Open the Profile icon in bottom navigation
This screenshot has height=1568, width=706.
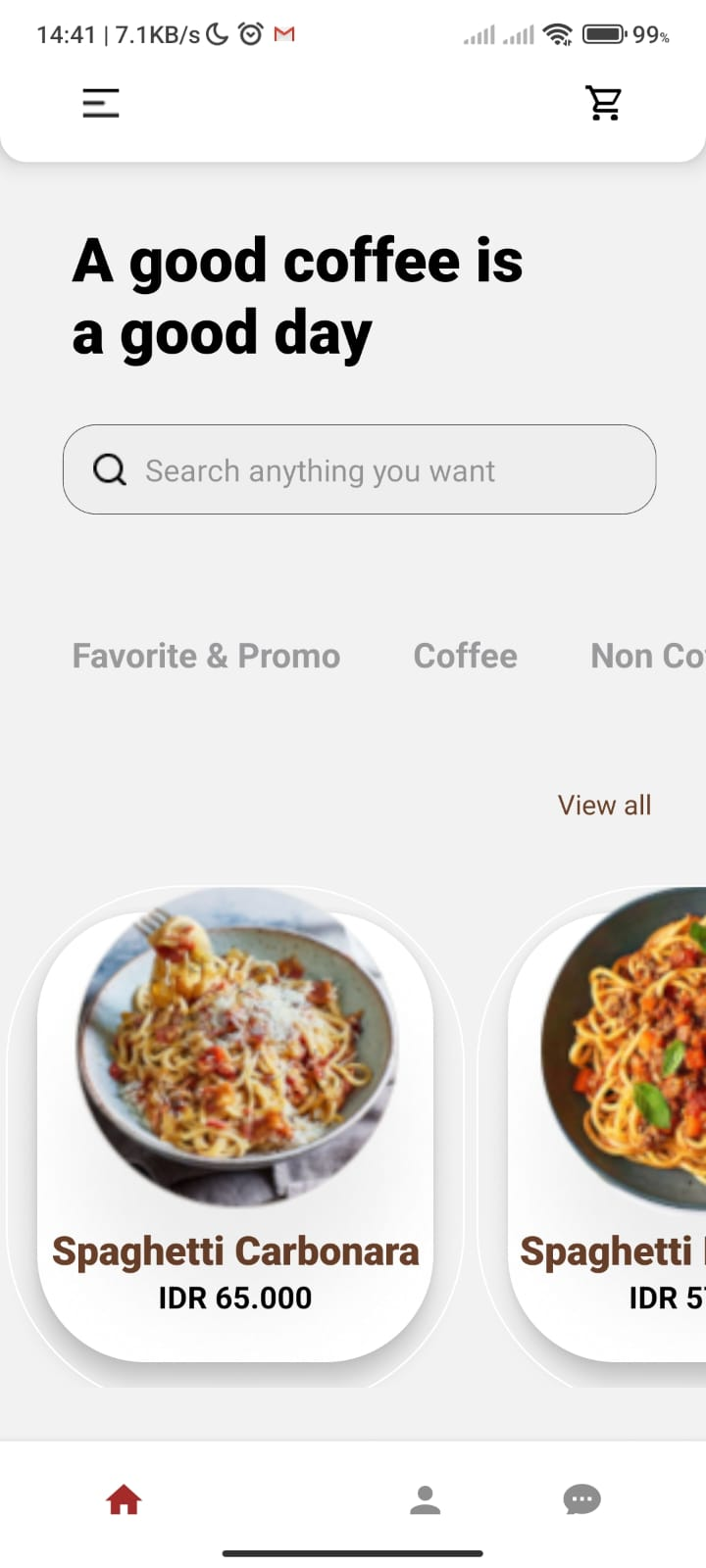click(x=426, y=1498)
